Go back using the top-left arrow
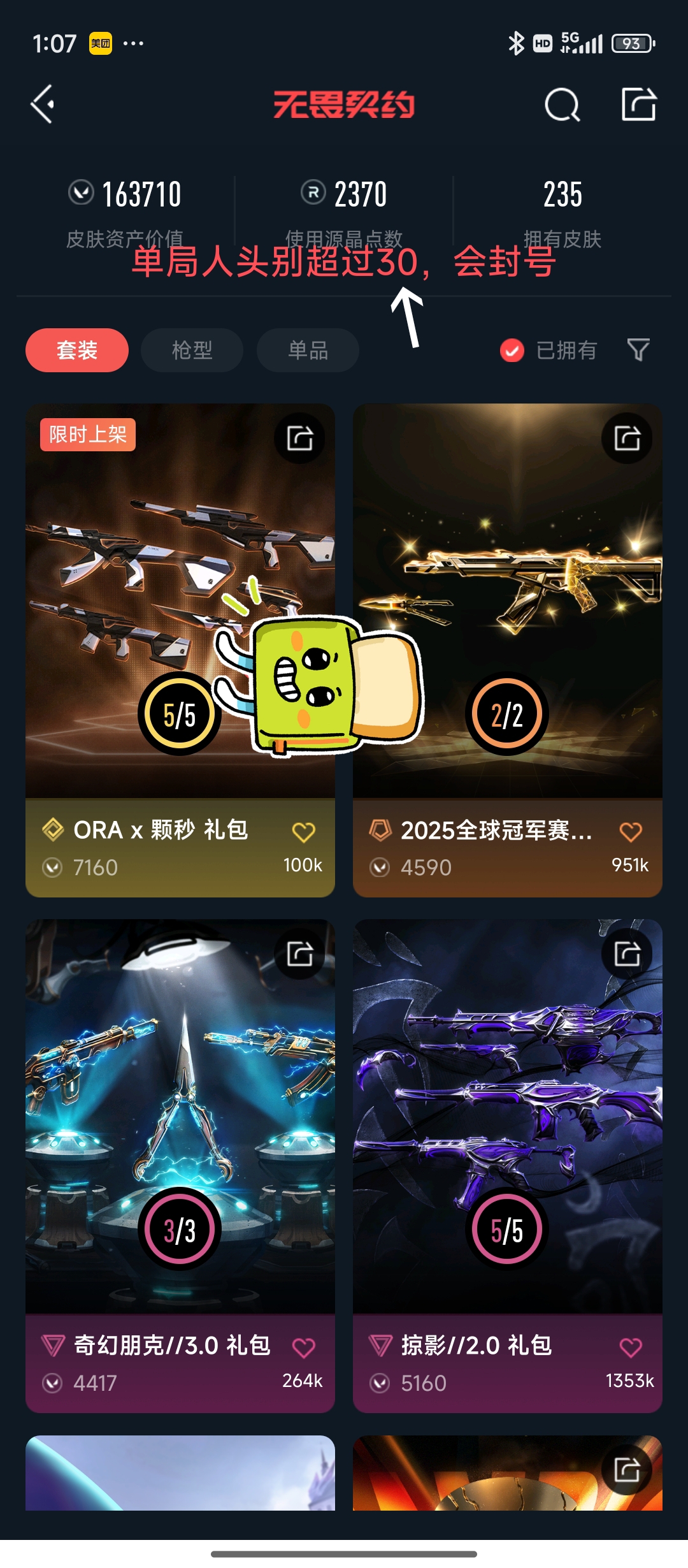The height and width of the screenshot is (1568, 688). (43, 105)
